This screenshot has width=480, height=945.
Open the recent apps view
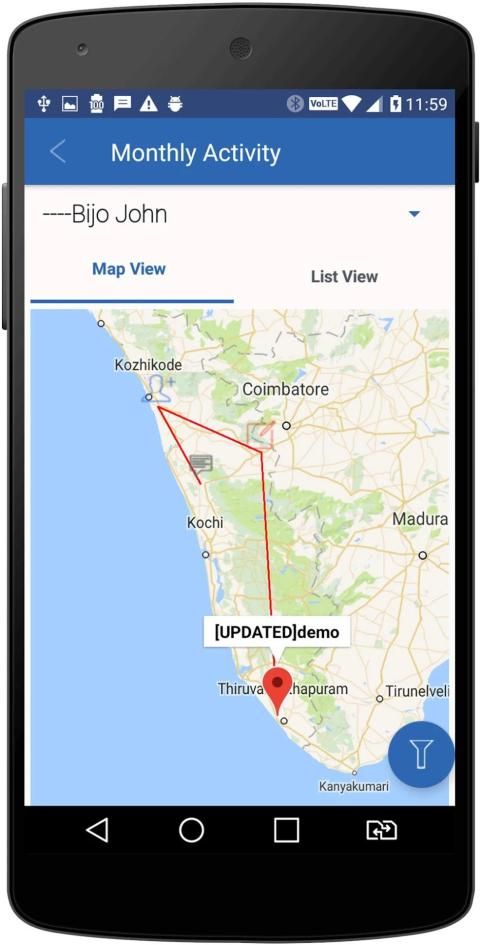point(286,830)
